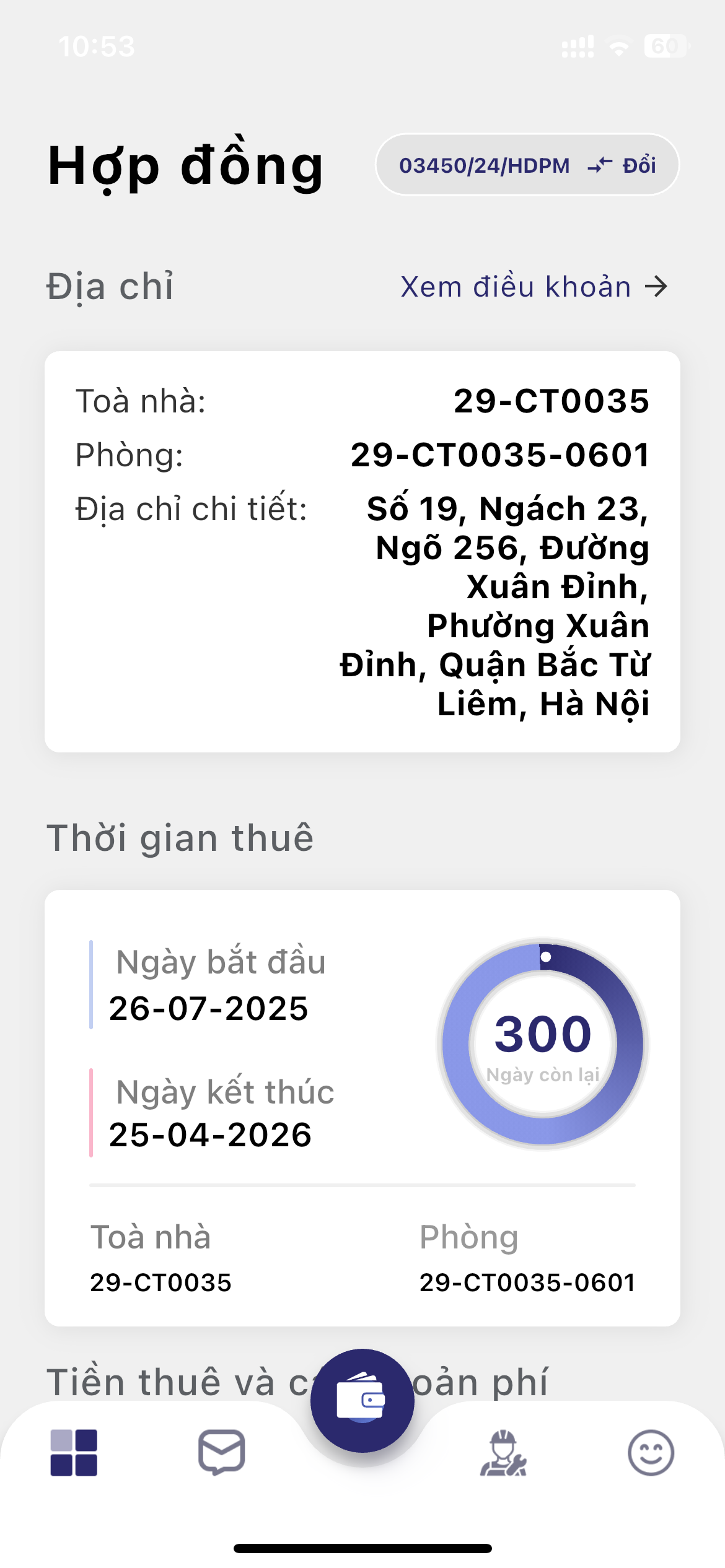Viewport: 725px width, 1568px height.
Task: Open the wallet payment button
Action: click(x=362, y=1400)
